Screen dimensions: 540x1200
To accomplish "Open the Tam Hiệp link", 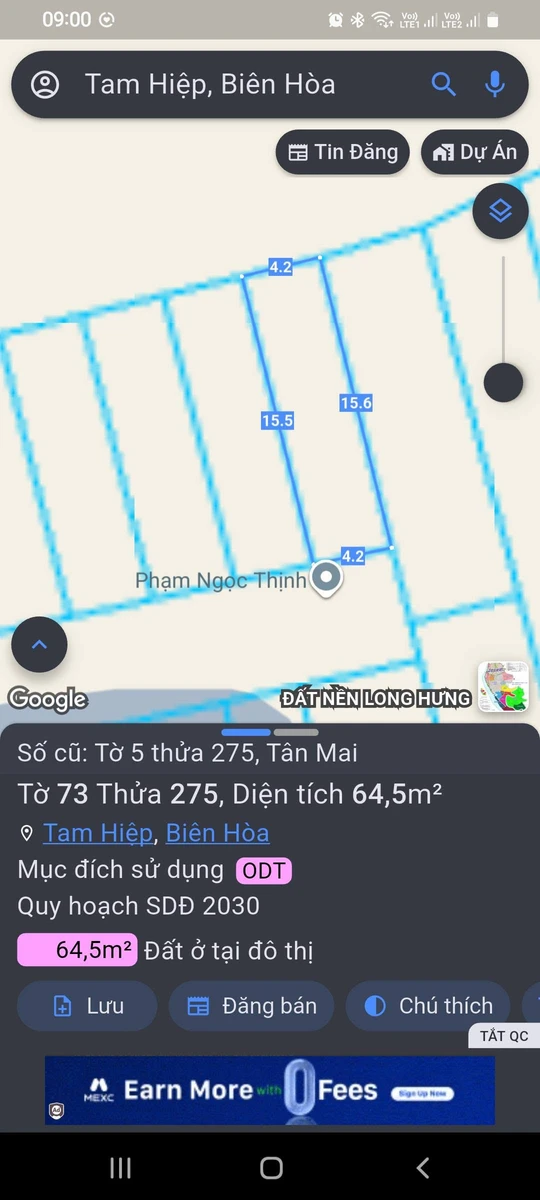I will point(98,833).
